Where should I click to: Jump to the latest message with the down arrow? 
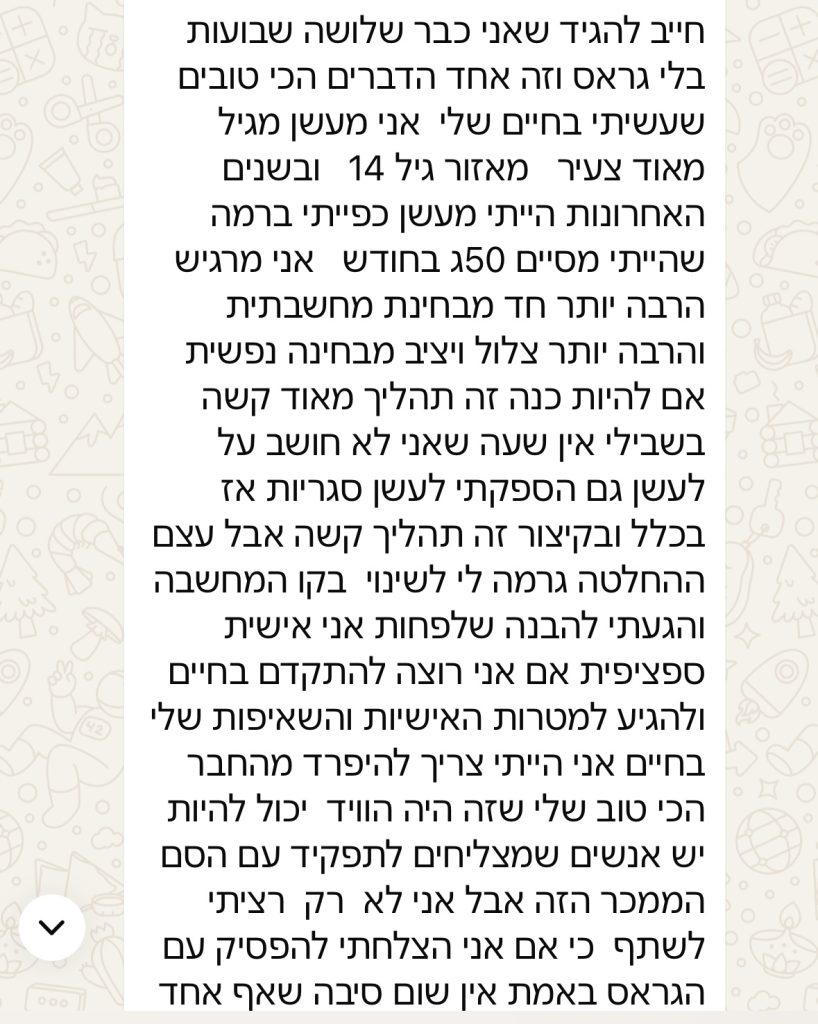(52, 927)
